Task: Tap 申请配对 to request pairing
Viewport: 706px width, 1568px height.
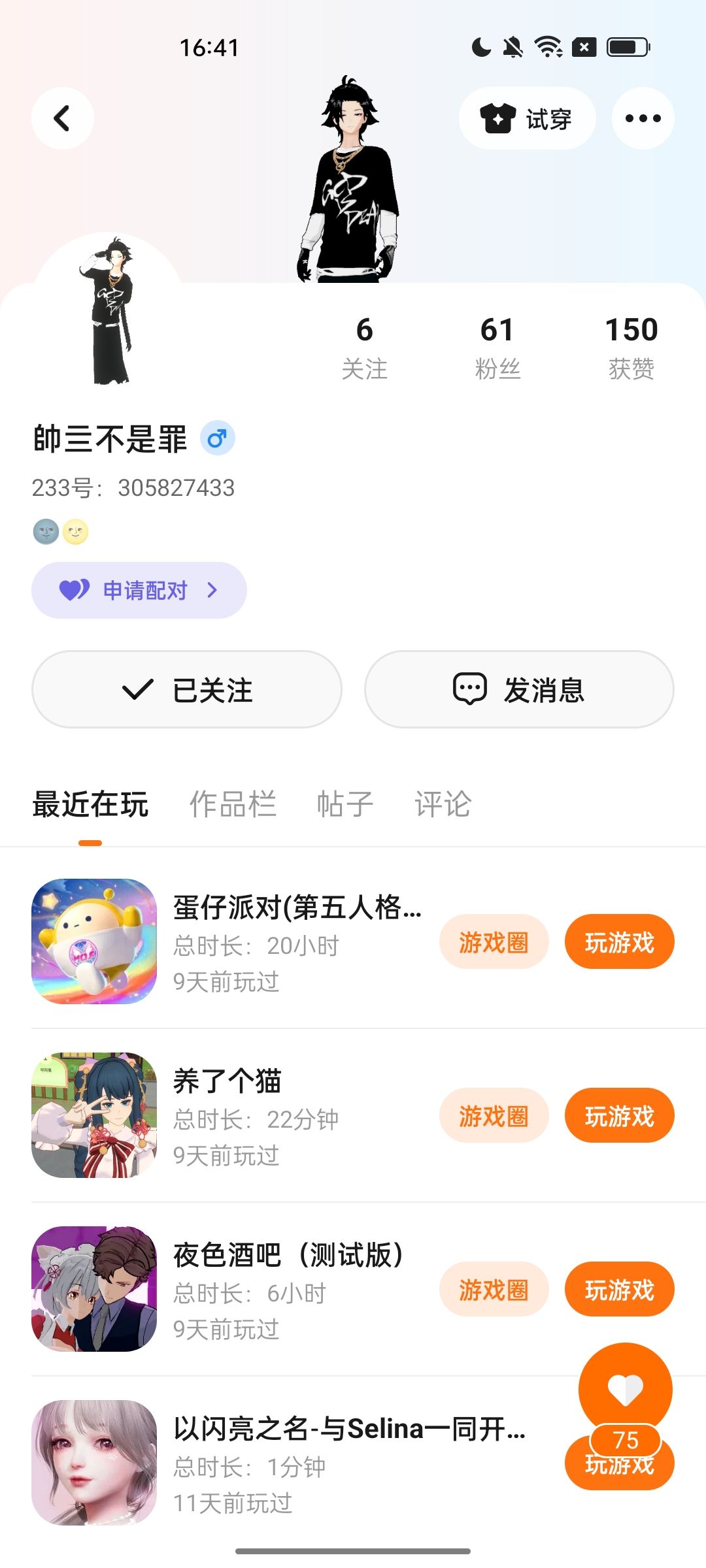Action: (x=139, y=590)
